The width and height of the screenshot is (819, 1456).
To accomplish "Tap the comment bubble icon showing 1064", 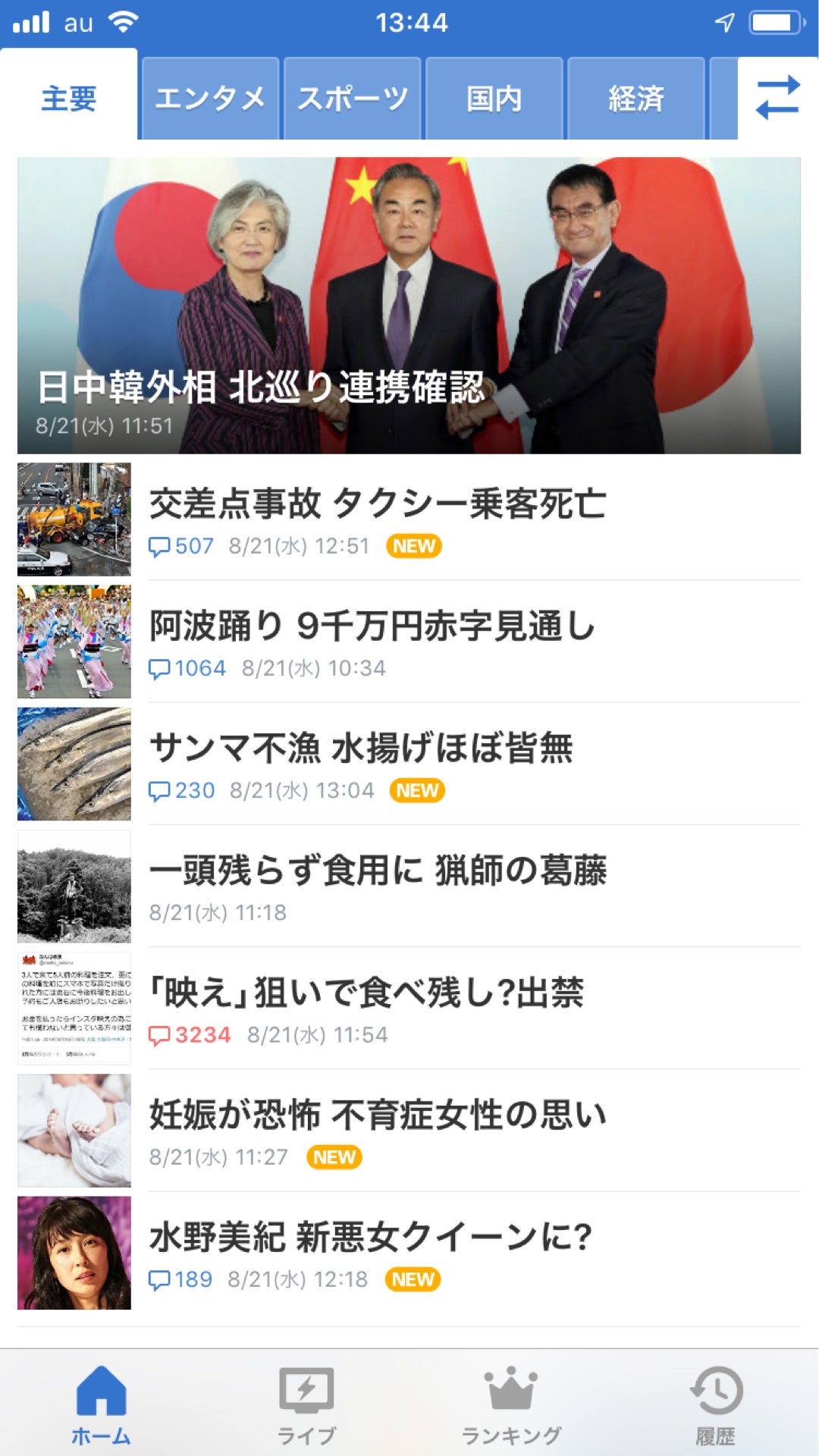I will pyautogui.click(x=162, y=668).
